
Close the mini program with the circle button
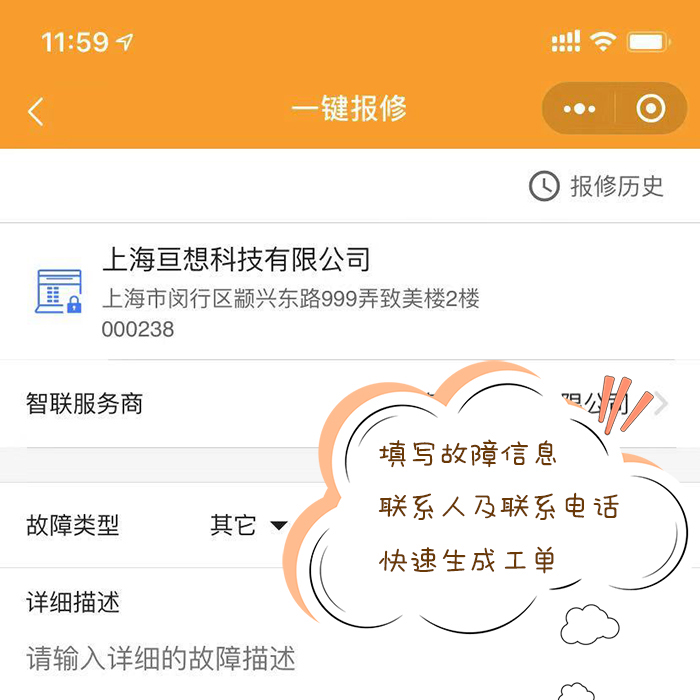click(651, 109)
